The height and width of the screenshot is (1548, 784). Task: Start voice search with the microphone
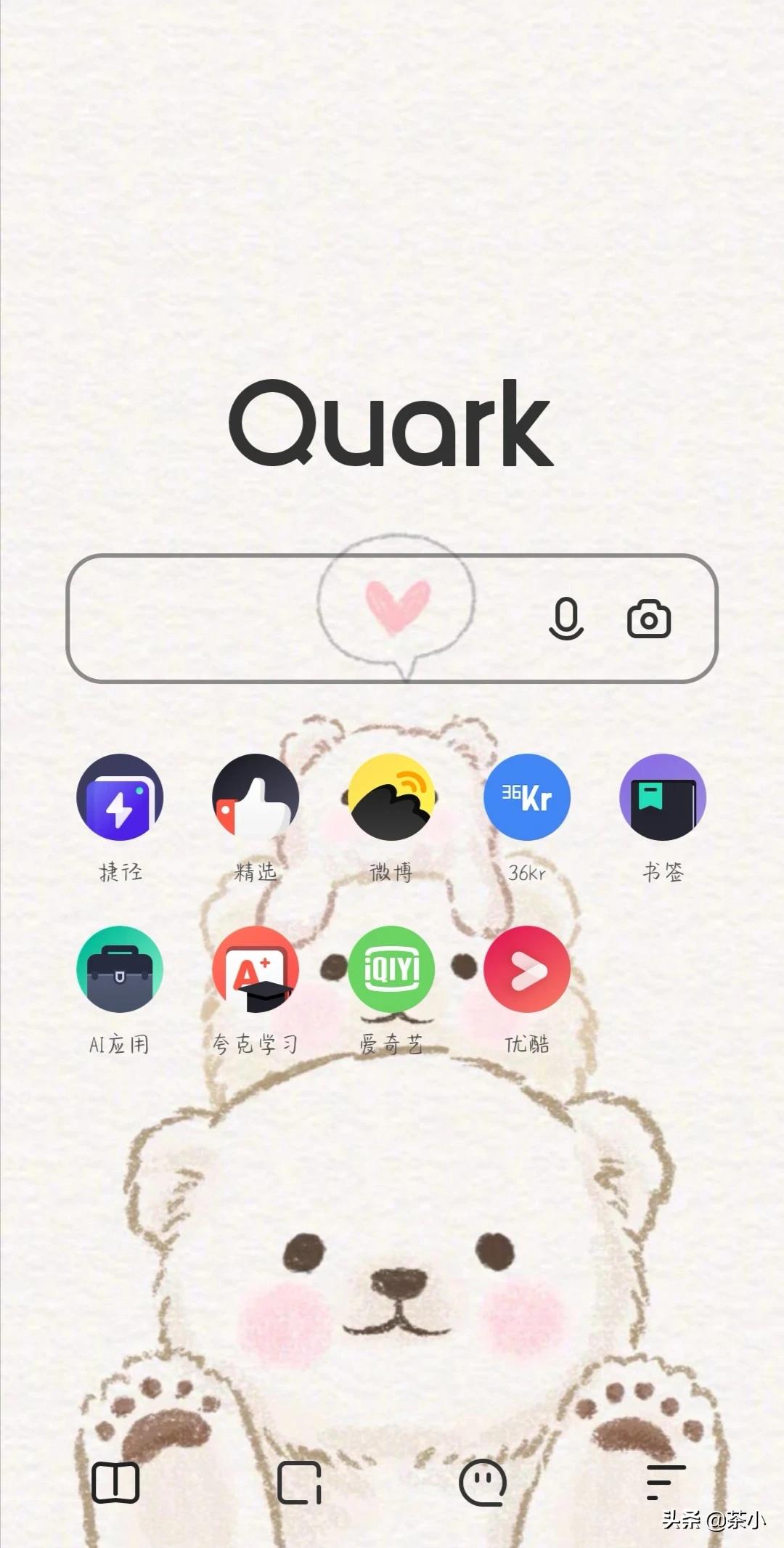click(x=566, y=619)
